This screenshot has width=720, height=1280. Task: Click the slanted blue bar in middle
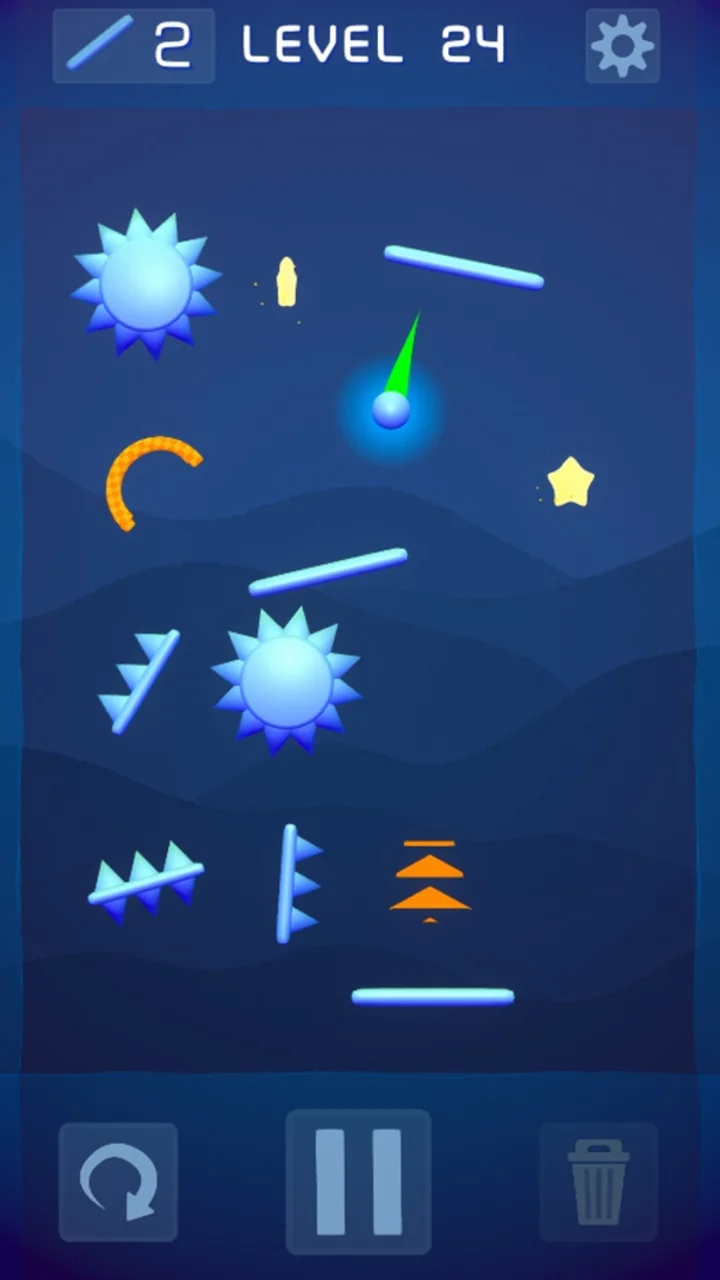[330, 570]
